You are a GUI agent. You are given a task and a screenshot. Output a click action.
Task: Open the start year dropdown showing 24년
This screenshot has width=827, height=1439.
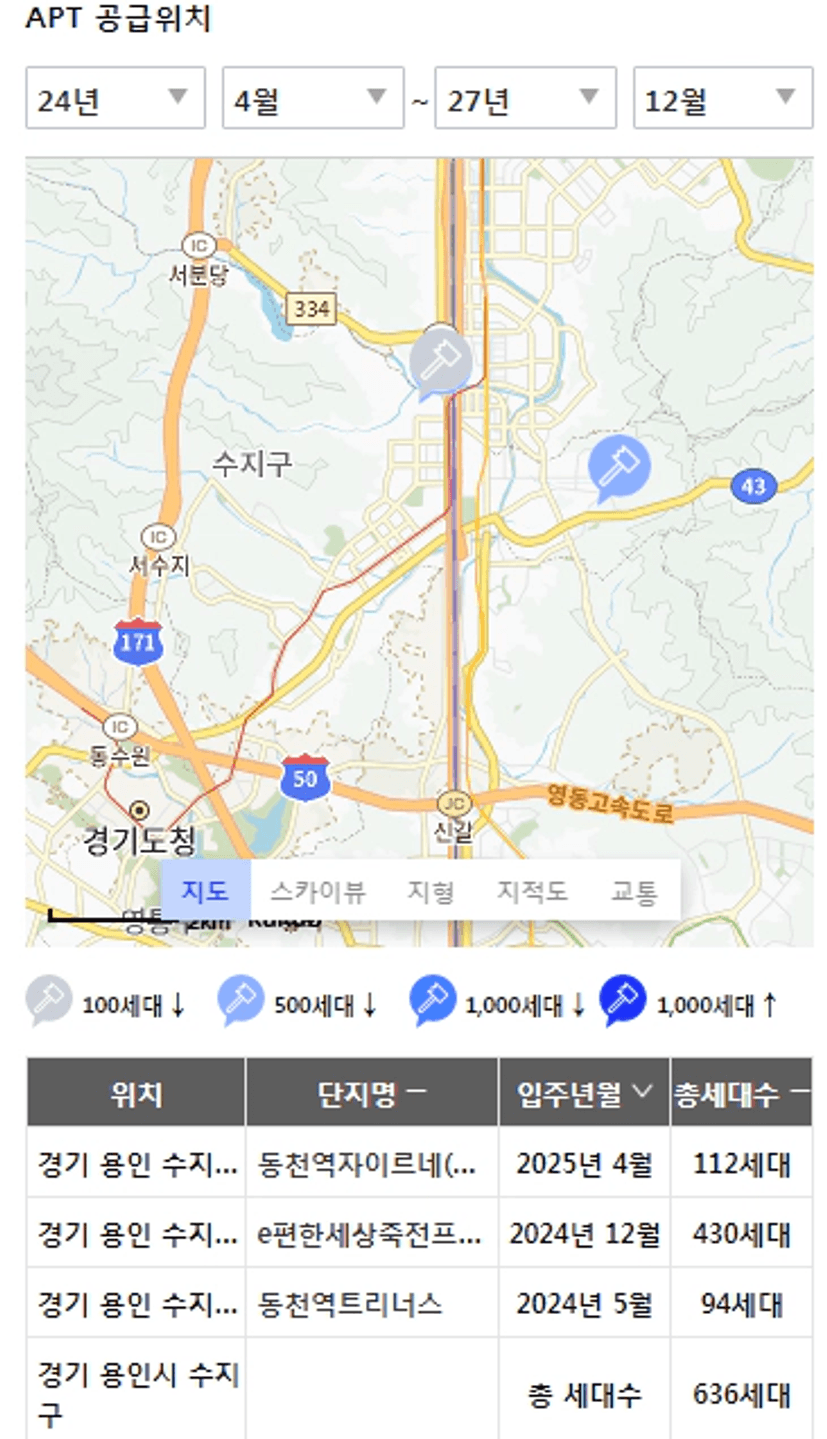pyautogui.click(x=115, y=98)
